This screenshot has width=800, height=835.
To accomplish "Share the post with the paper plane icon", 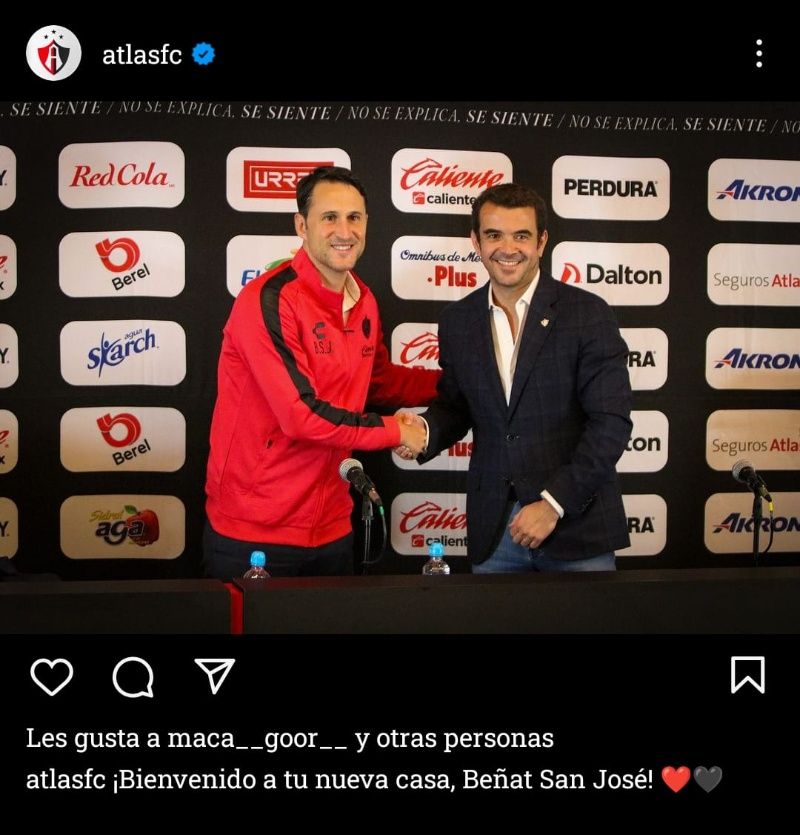I will [214, 676].
